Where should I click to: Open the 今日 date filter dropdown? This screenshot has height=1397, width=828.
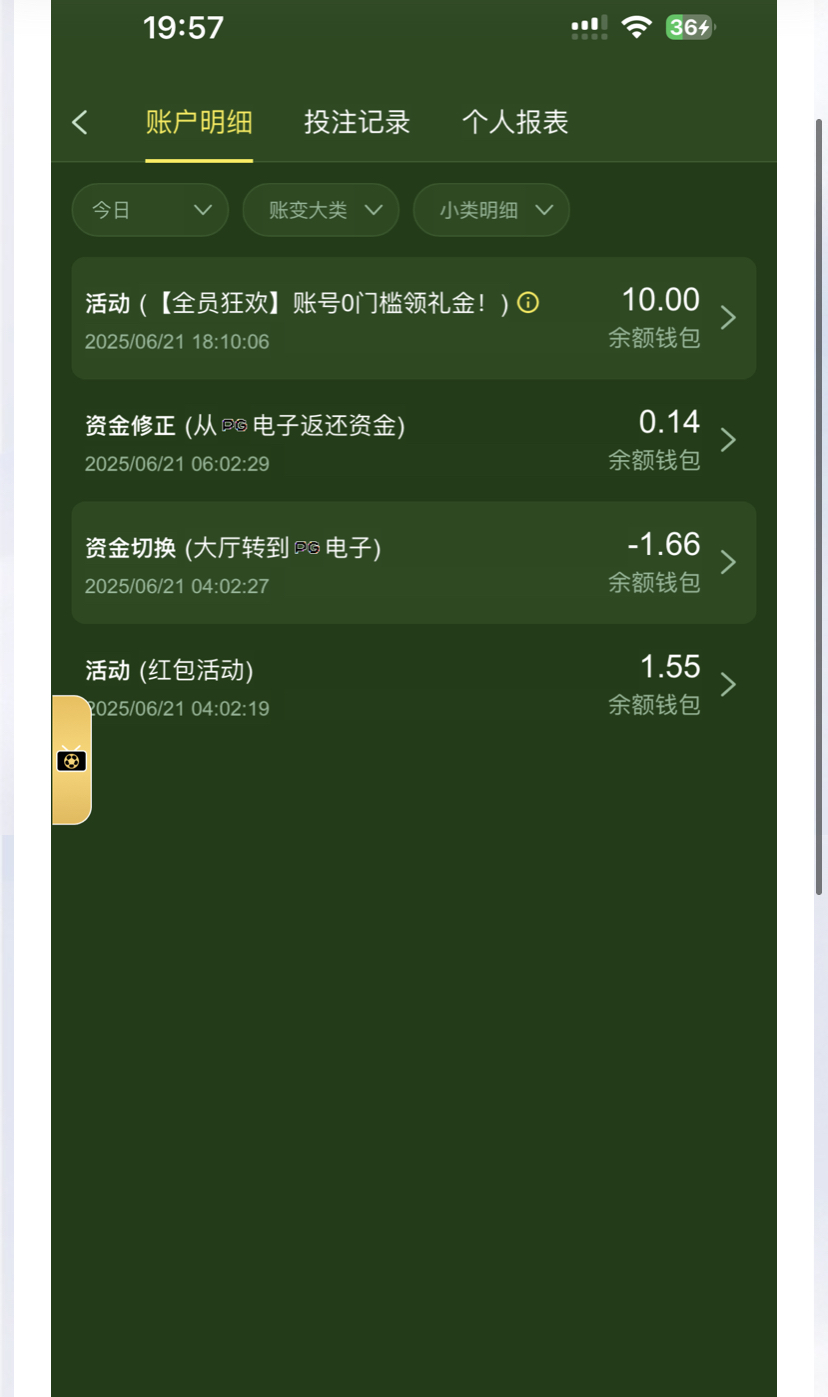pyautogui.click(x=150, y=210)
